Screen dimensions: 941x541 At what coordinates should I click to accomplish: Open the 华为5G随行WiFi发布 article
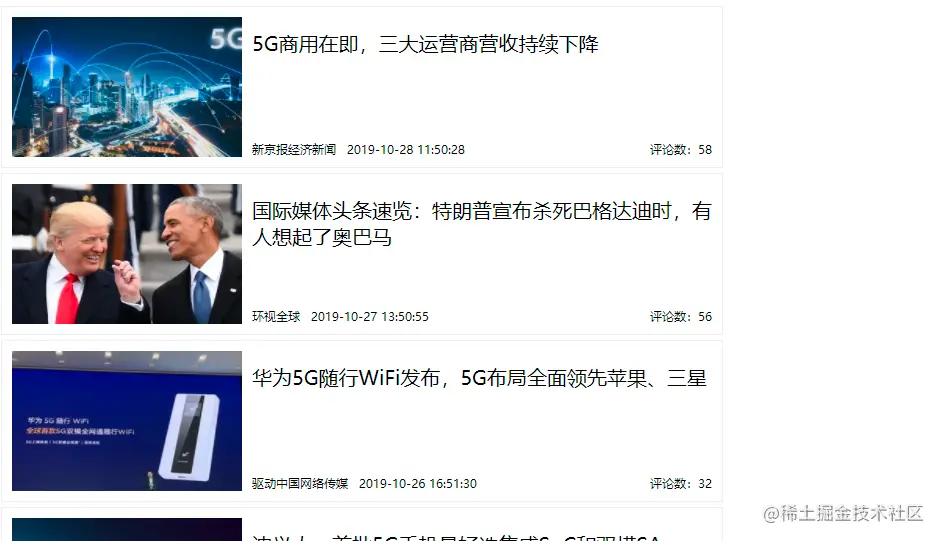[479, 378]
